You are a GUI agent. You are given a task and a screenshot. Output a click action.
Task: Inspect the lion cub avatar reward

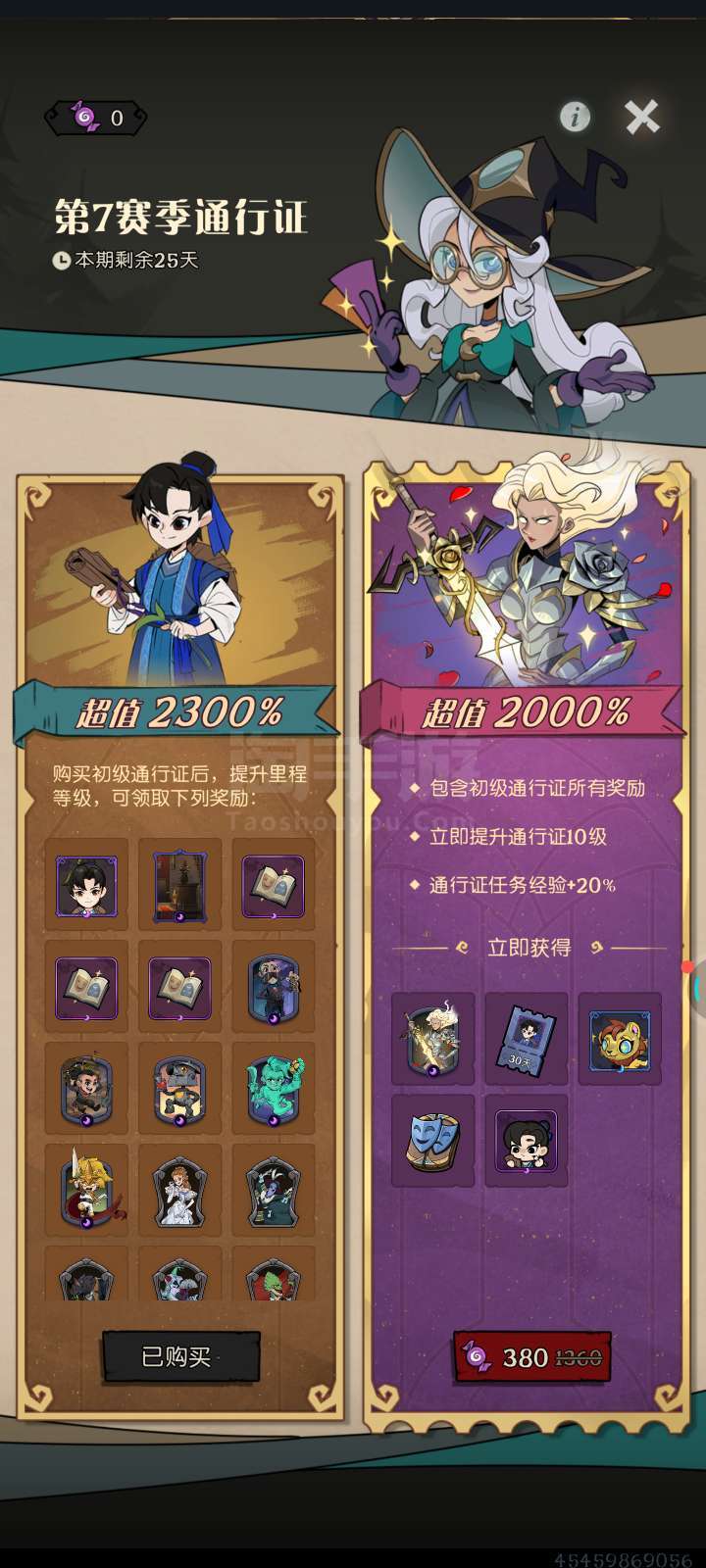620,1038
